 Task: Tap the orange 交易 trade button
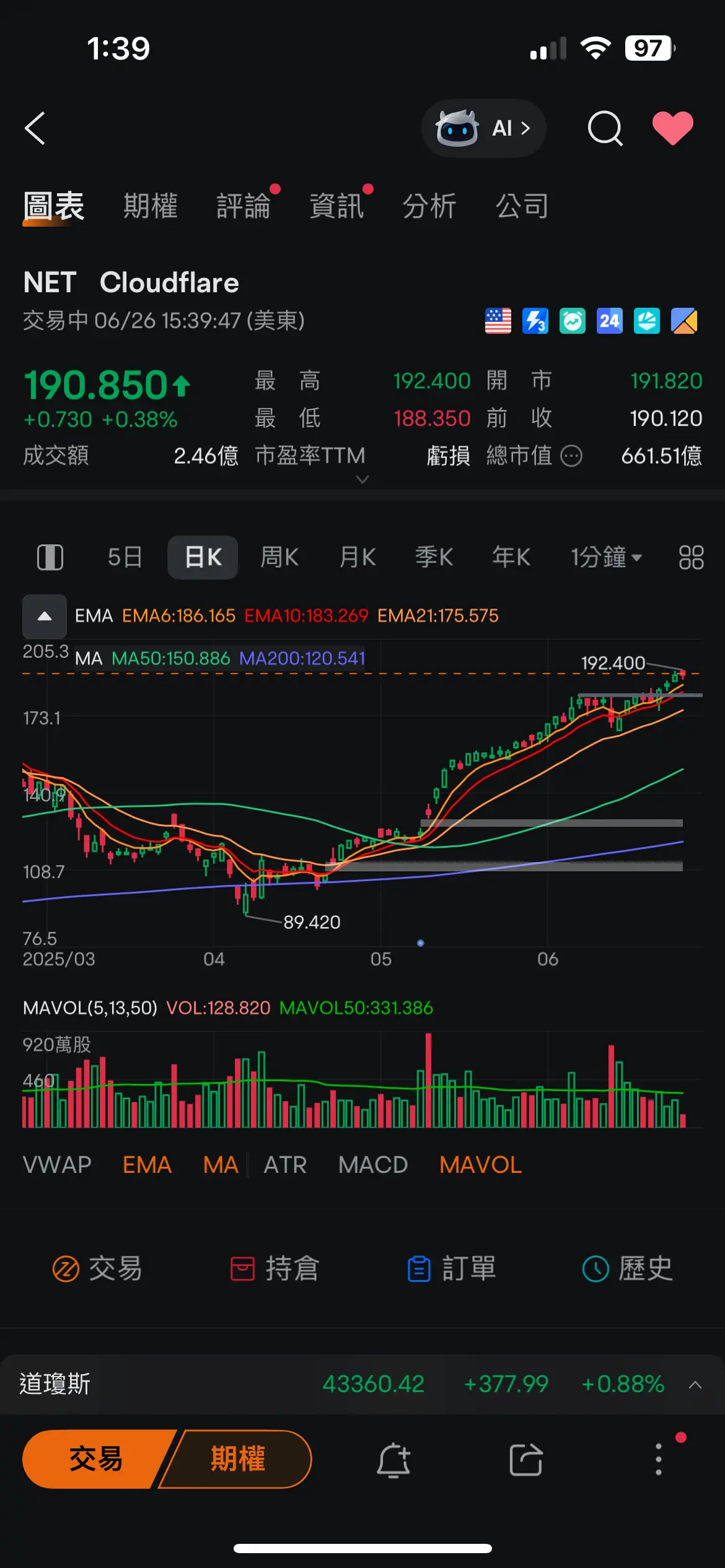[x=96, y=1459]
